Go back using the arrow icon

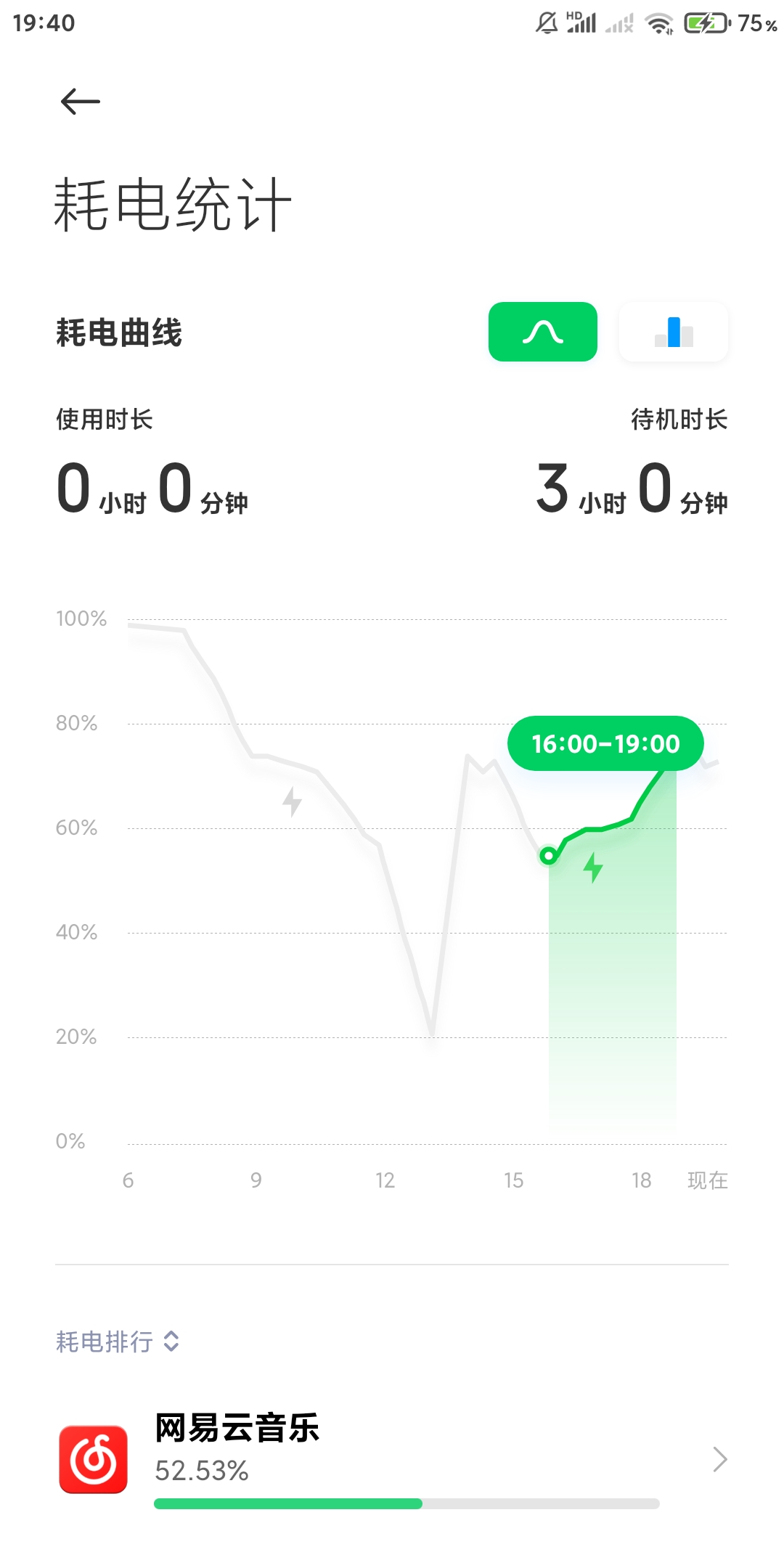(x=80, y=102)
